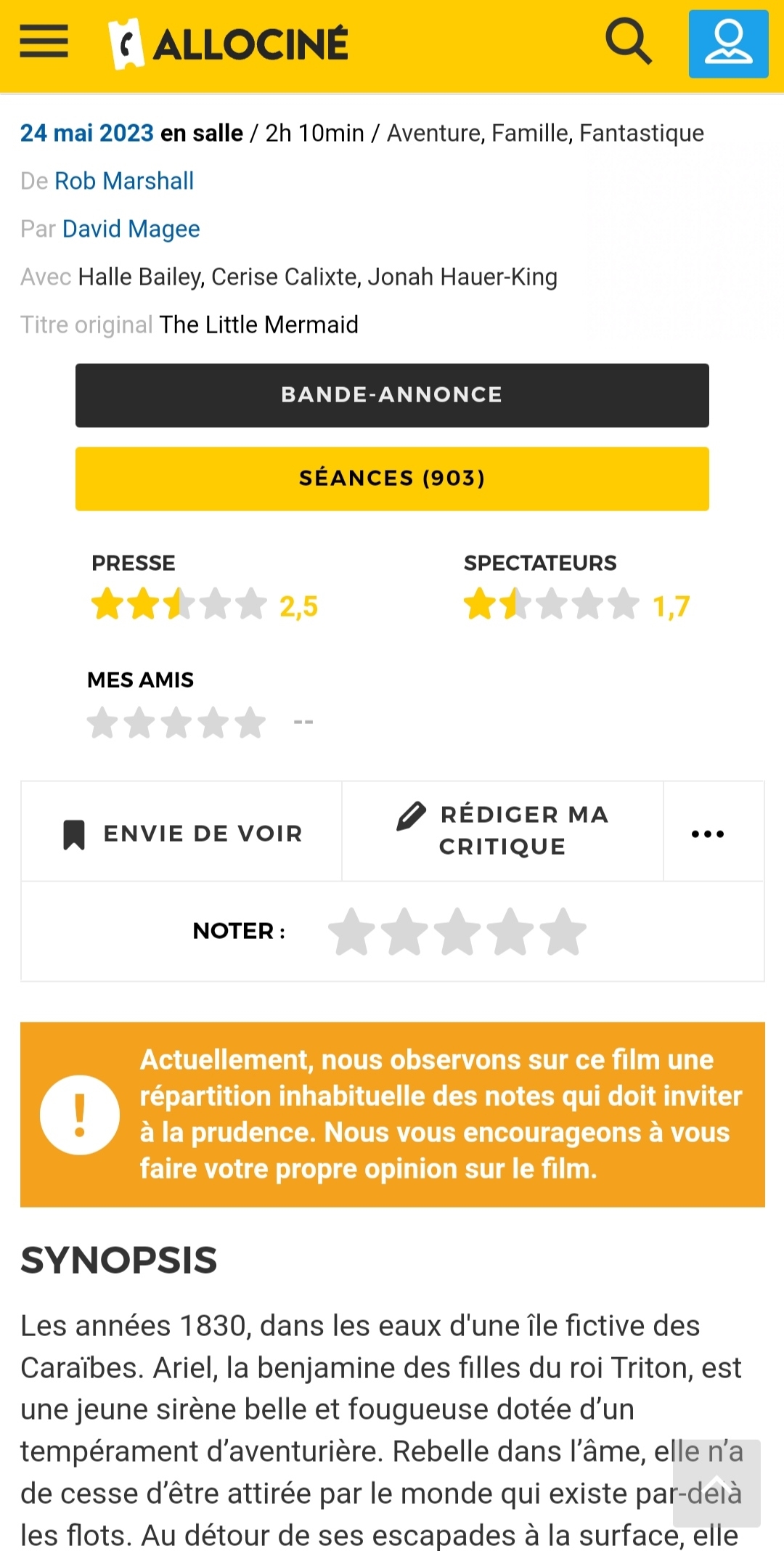Open the search magnifier

[628, 41]
